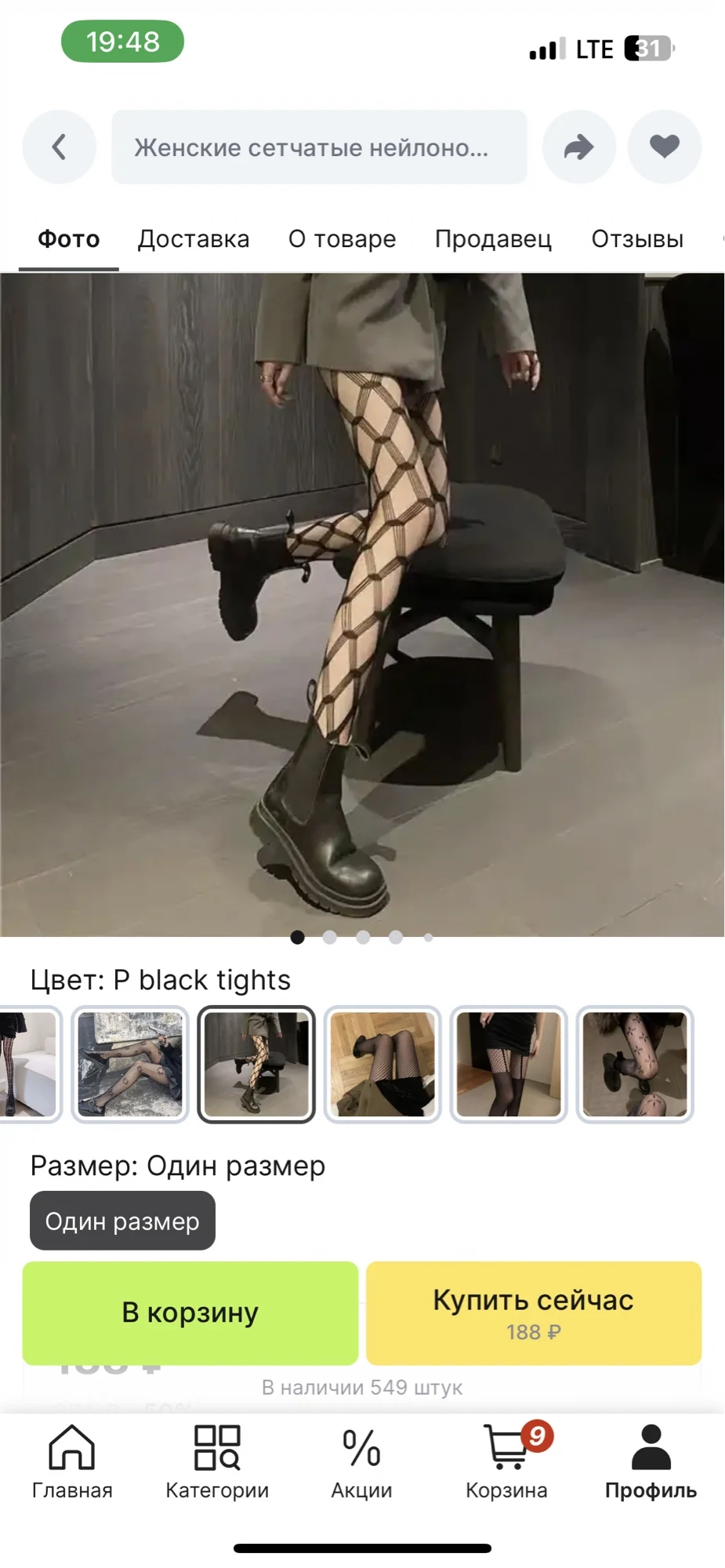Screen dimensions: 725x1568
Task: Open the Профиль tab
Action: click(x=651, y=1462)
